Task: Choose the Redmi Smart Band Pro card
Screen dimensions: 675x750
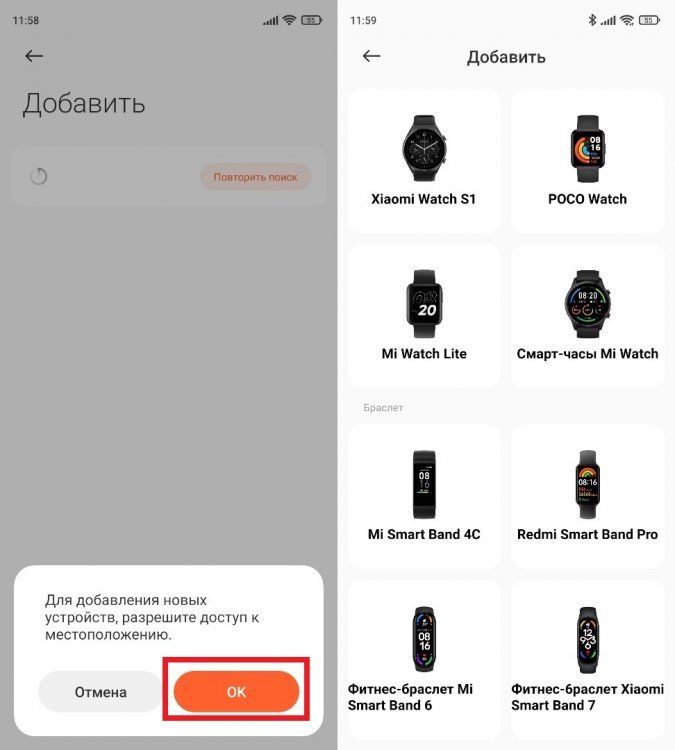Action: tap(587, 496)
